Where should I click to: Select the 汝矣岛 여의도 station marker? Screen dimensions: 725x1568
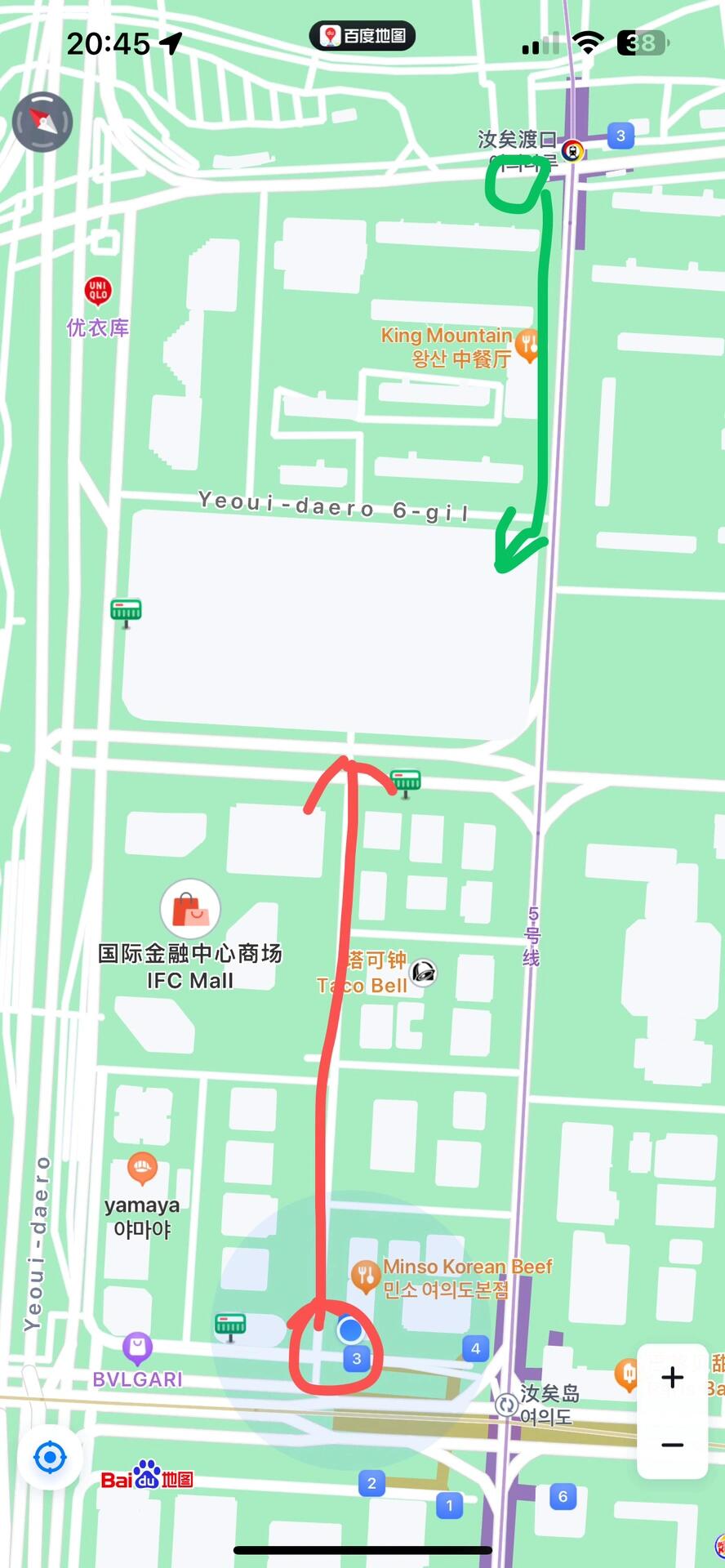[506, 1404]
